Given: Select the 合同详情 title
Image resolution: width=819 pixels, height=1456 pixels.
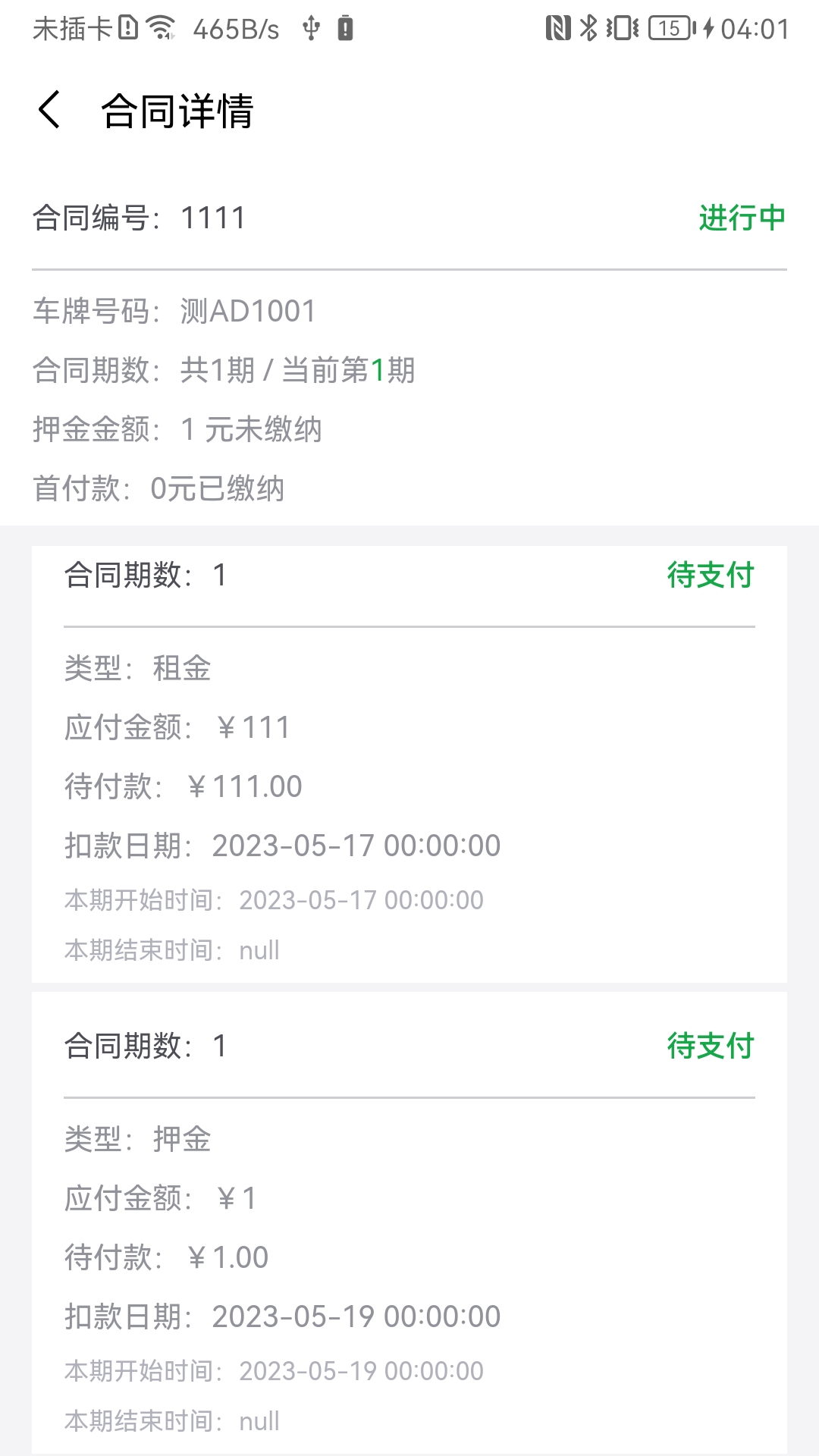Looking at the screenshot, I should (x=179, y=111).
